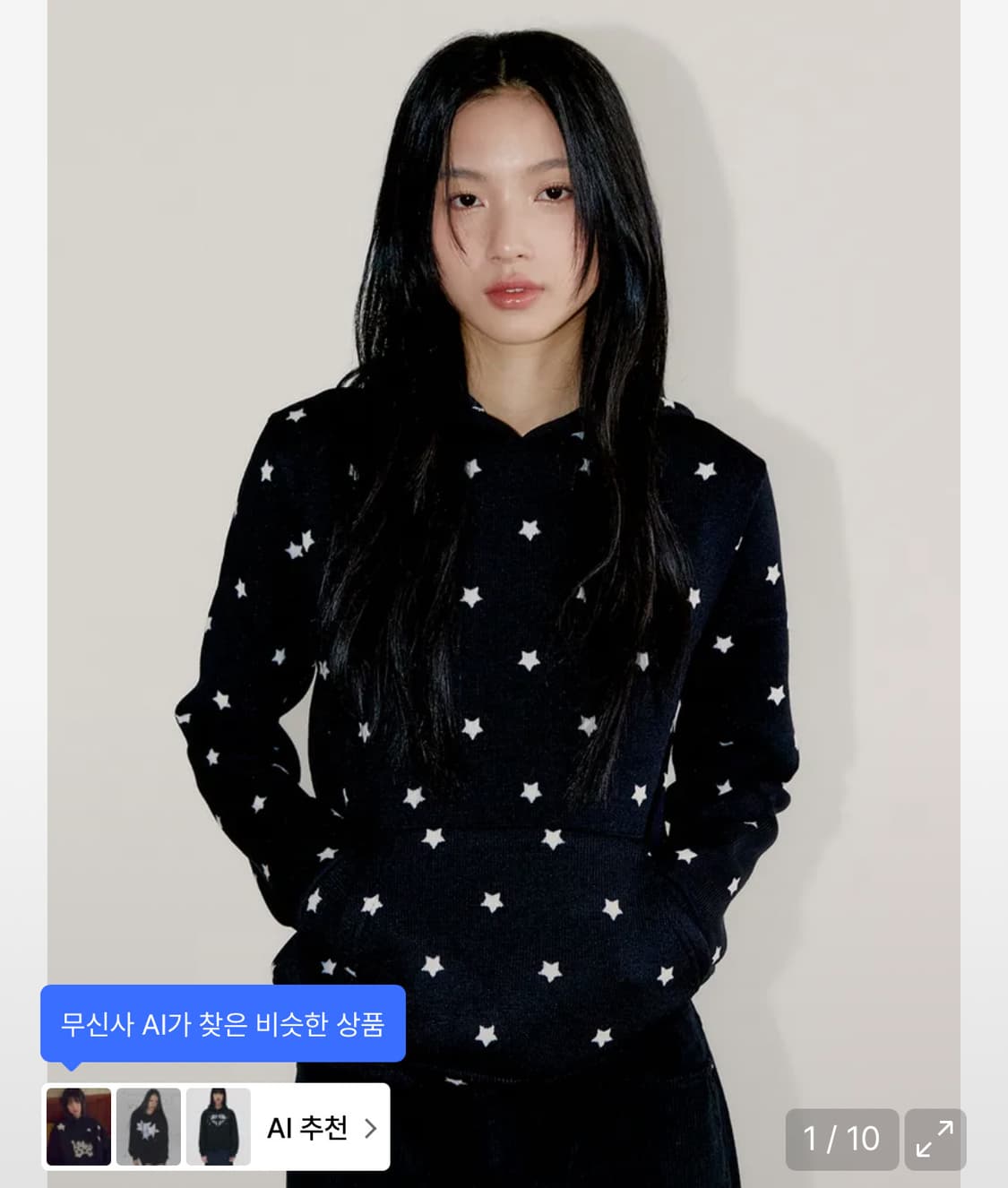Tap the second AI-recommended product thumbnail
This screenshot has height=1188, width=1008.
pos(147,1128)
